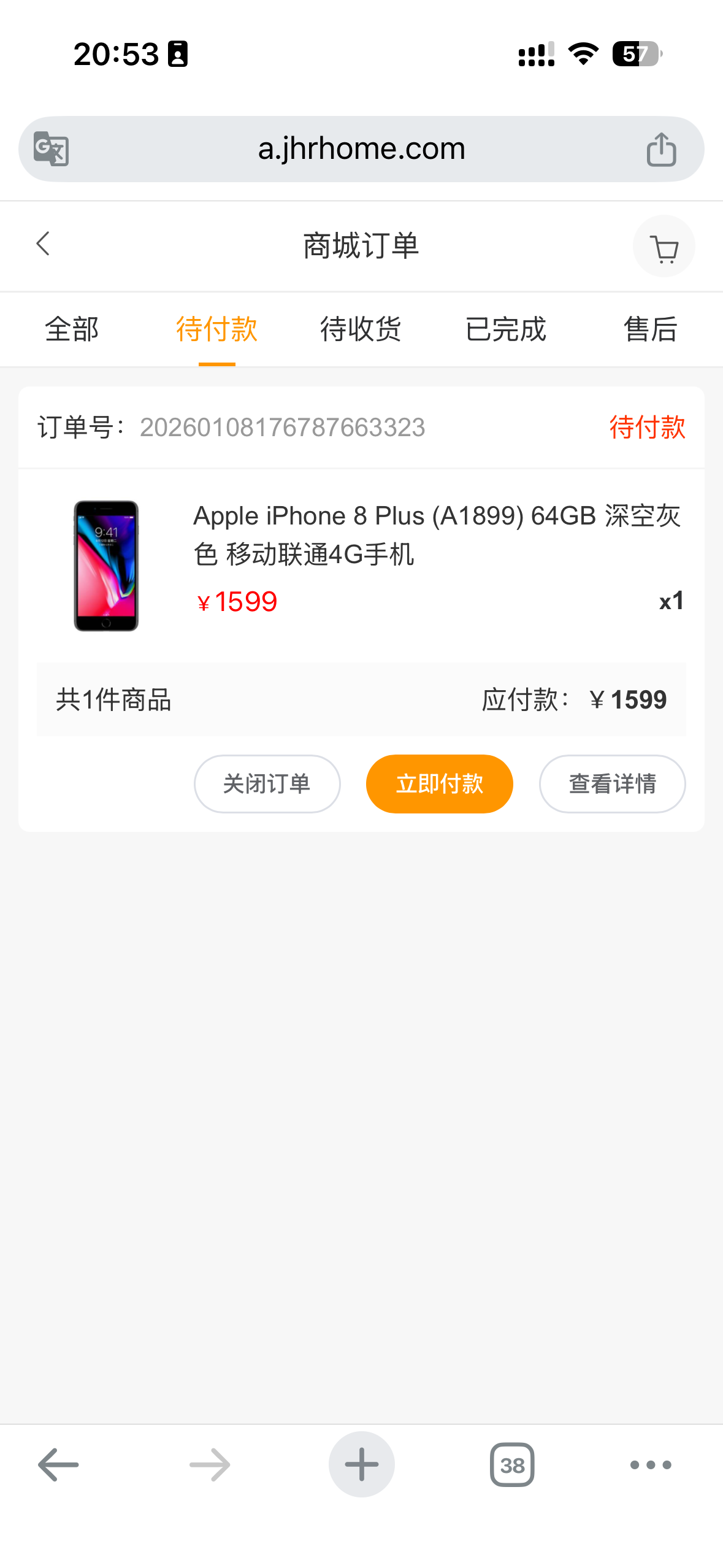This screenshot has height=1568, width=723.
Task: Select the 全部 orders tab
Action: [x=72, y=329]
